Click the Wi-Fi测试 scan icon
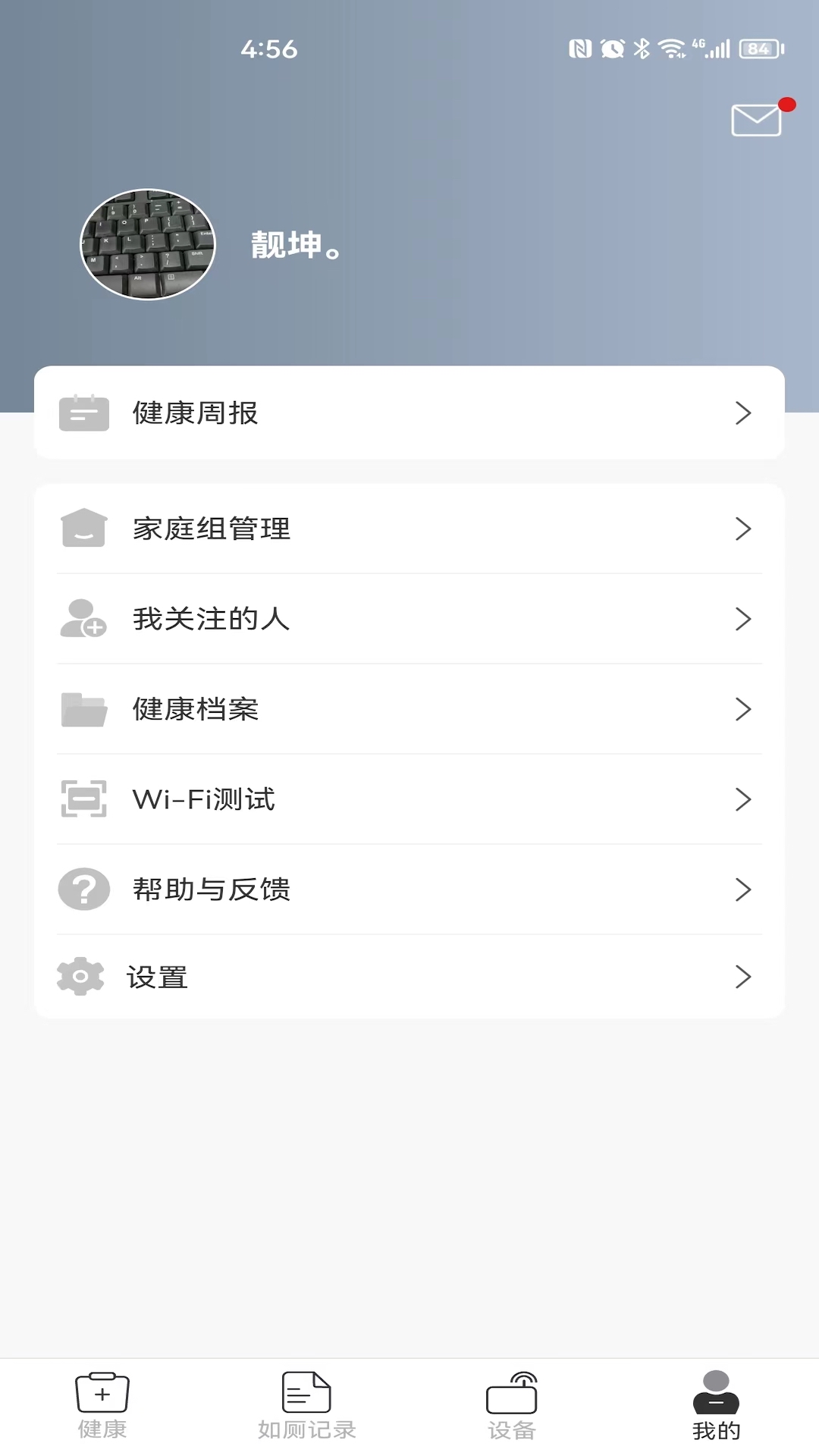 (83, 799)
